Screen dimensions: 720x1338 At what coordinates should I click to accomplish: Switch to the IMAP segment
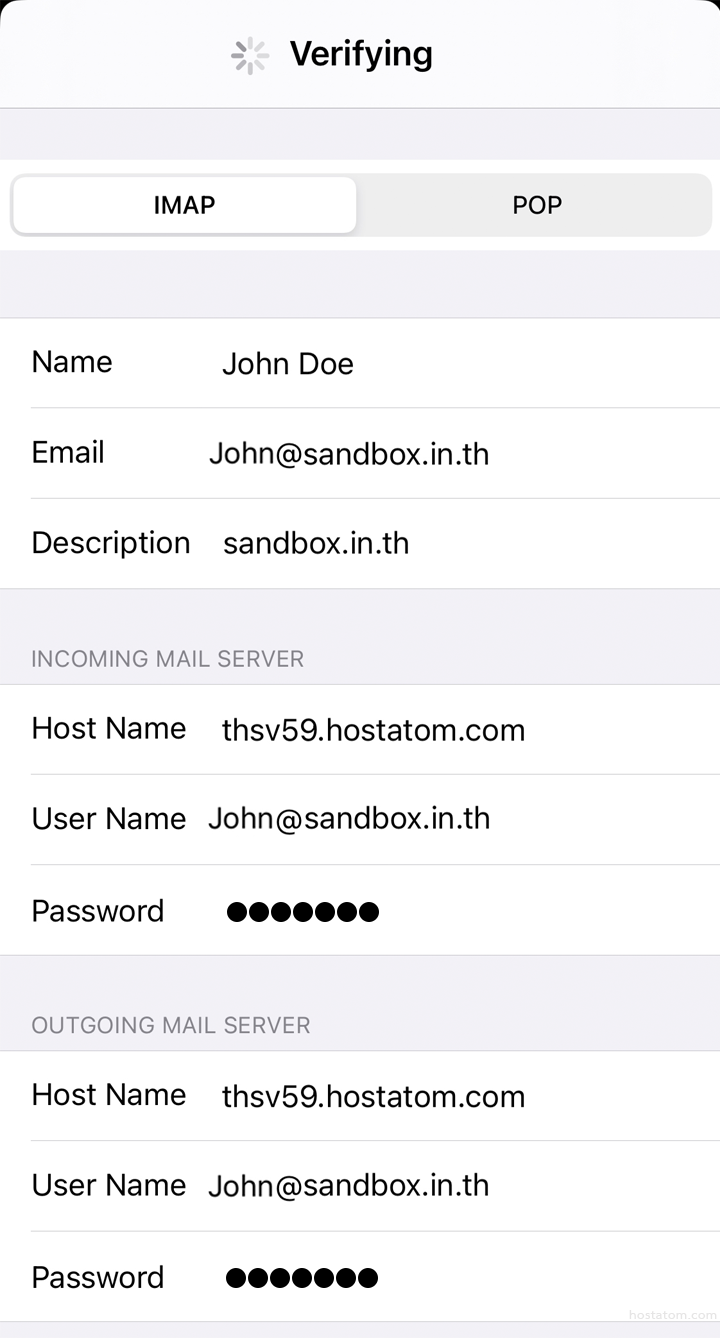pos(184,205)
